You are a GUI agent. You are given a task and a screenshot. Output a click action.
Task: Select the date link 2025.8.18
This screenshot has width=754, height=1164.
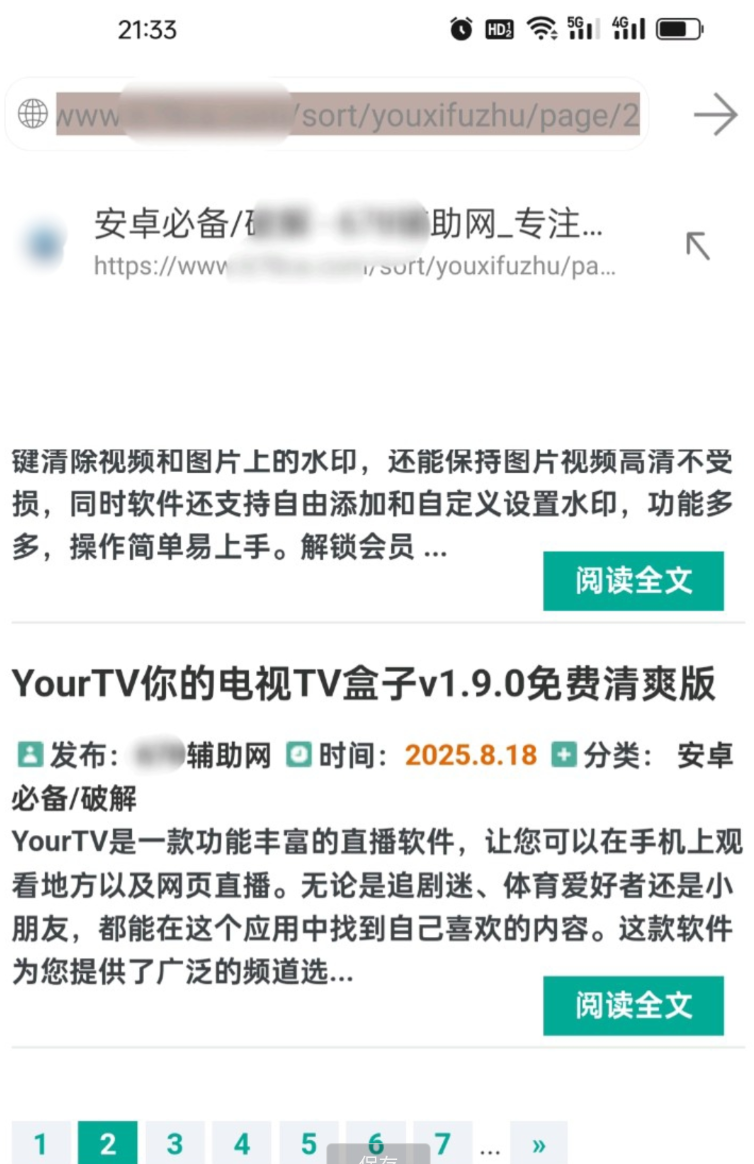470,755
